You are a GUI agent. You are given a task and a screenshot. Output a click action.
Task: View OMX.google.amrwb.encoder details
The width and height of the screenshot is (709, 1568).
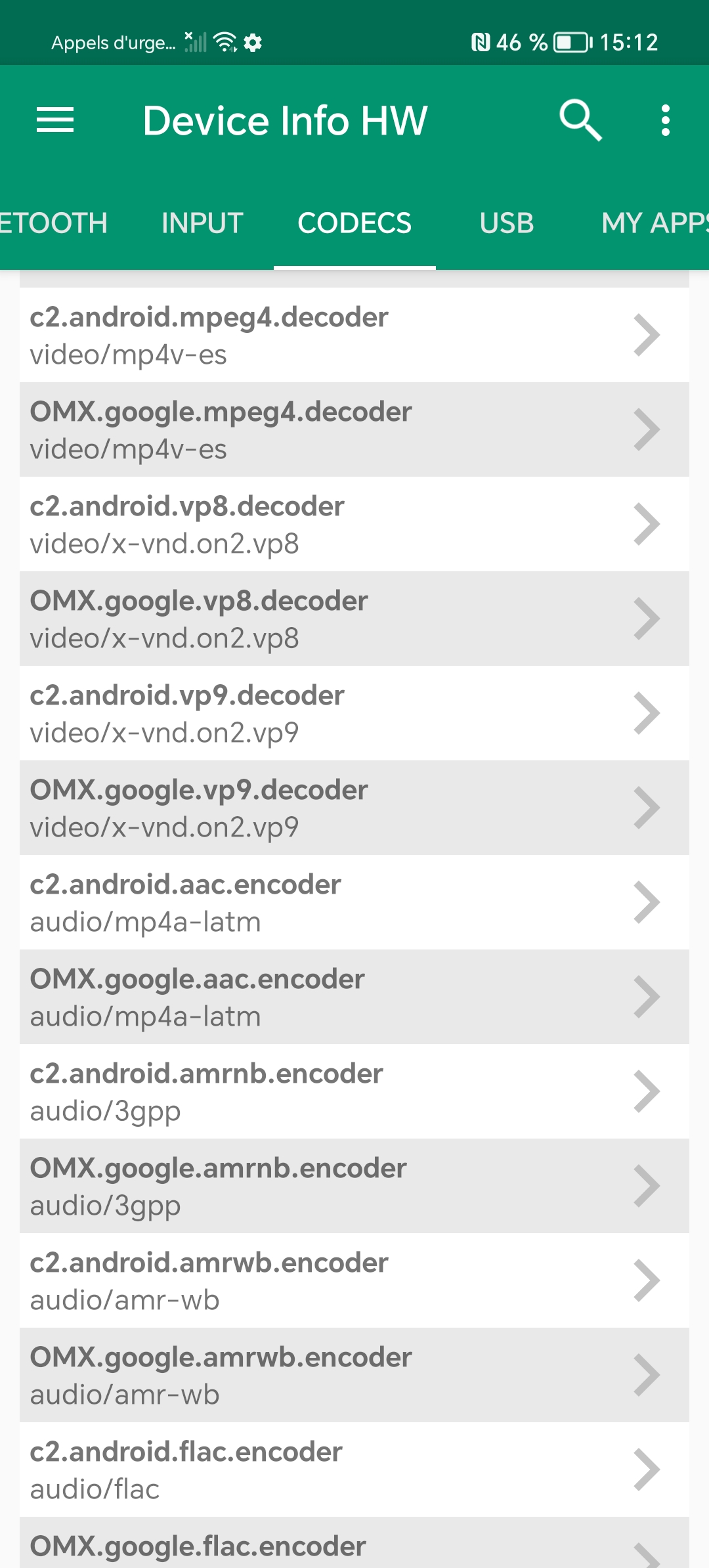pyautogui.click(x=354, y=1376)
